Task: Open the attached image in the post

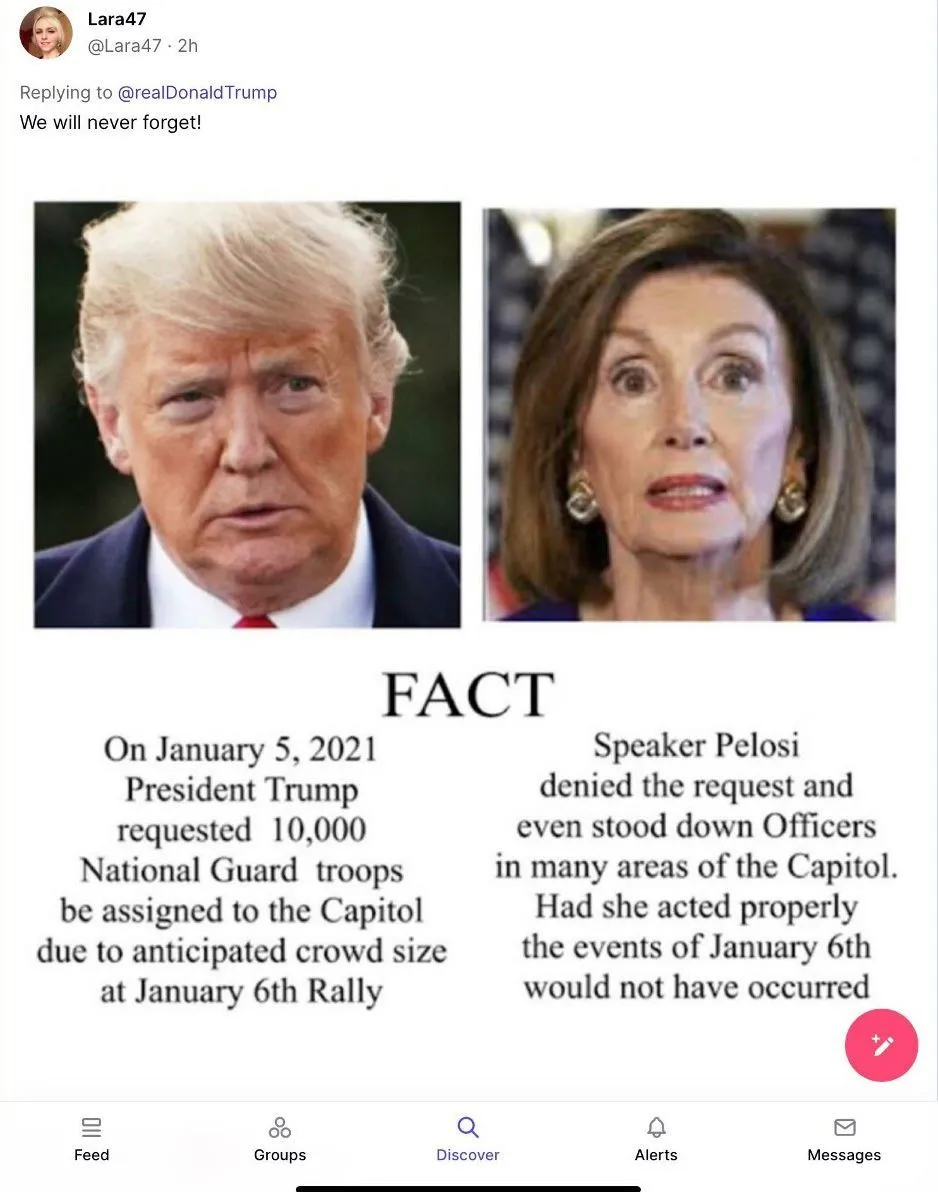Action: 468,600
